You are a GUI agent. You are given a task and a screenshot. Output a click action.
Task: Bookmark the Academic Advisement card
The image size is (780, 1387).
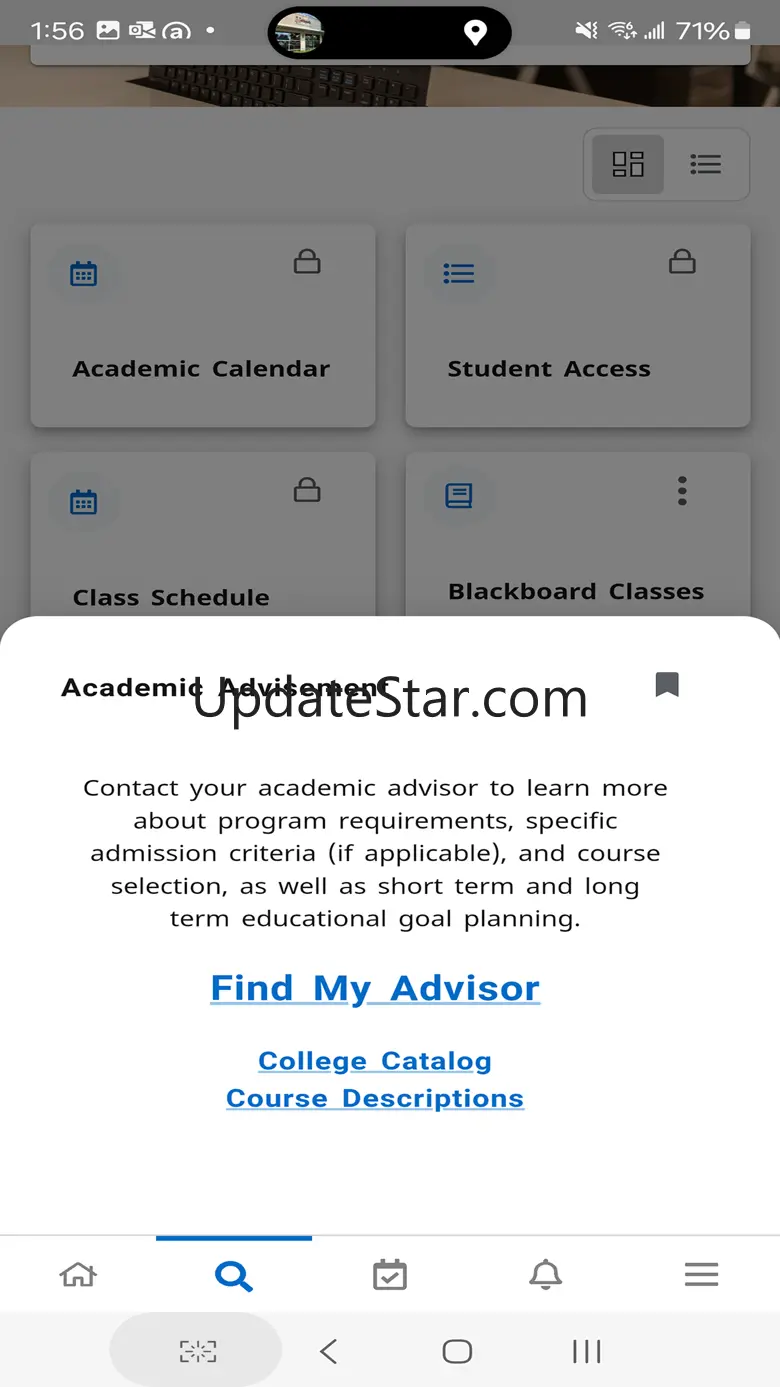coord(667,685)
